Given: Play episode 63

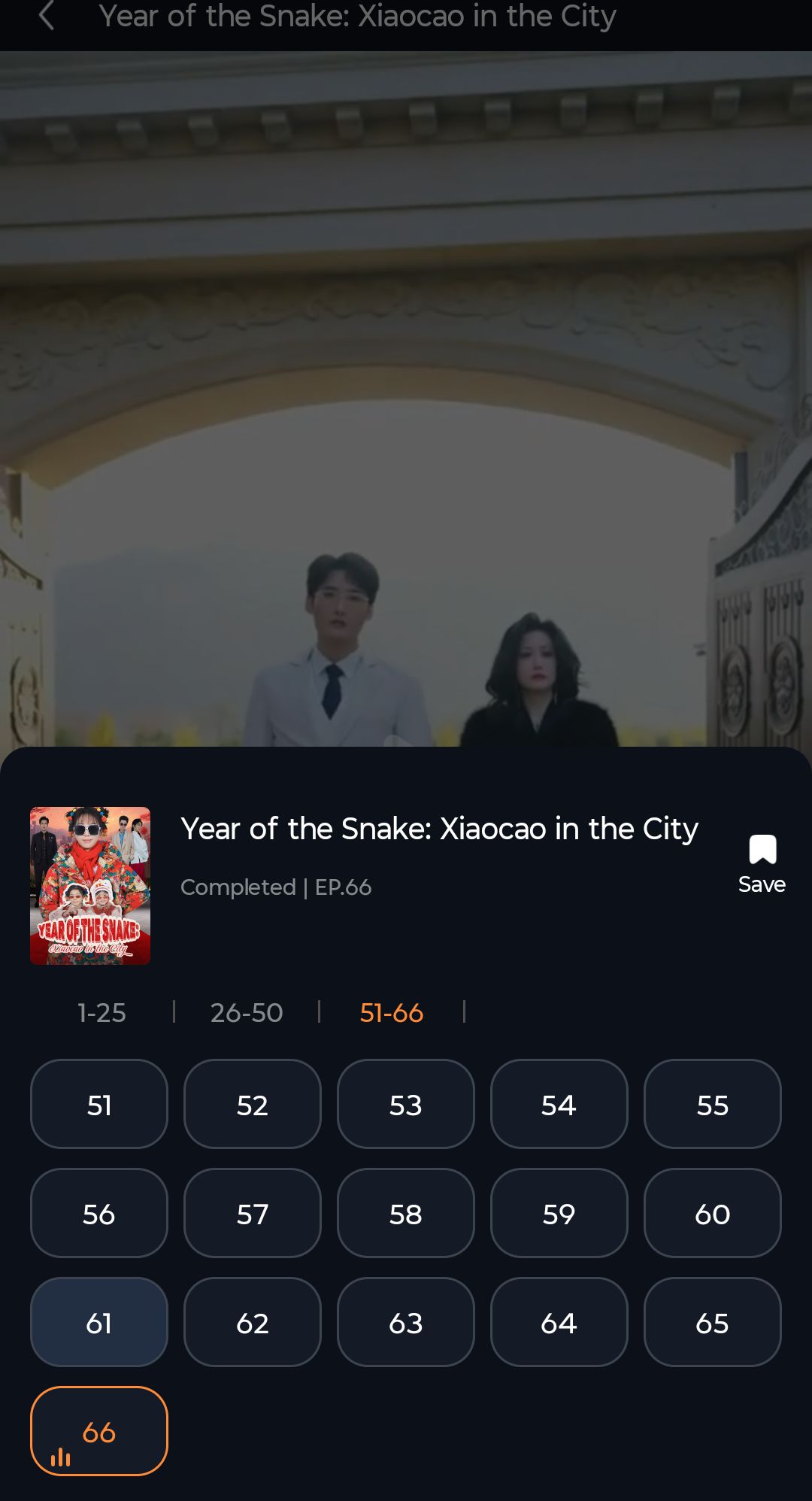Looking at the screenshot, I should [x=405, y=1321].
